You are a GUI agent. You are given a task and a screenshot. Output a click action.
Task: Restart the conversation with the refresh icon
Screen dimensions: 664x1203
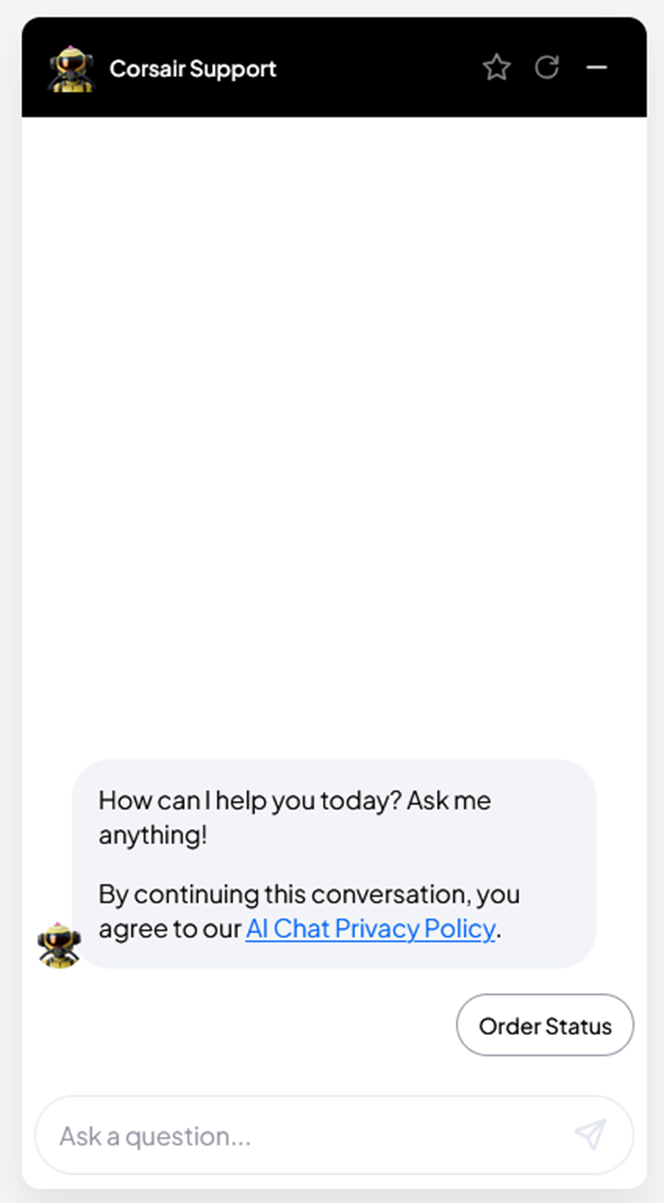click(x=546, y=68)
